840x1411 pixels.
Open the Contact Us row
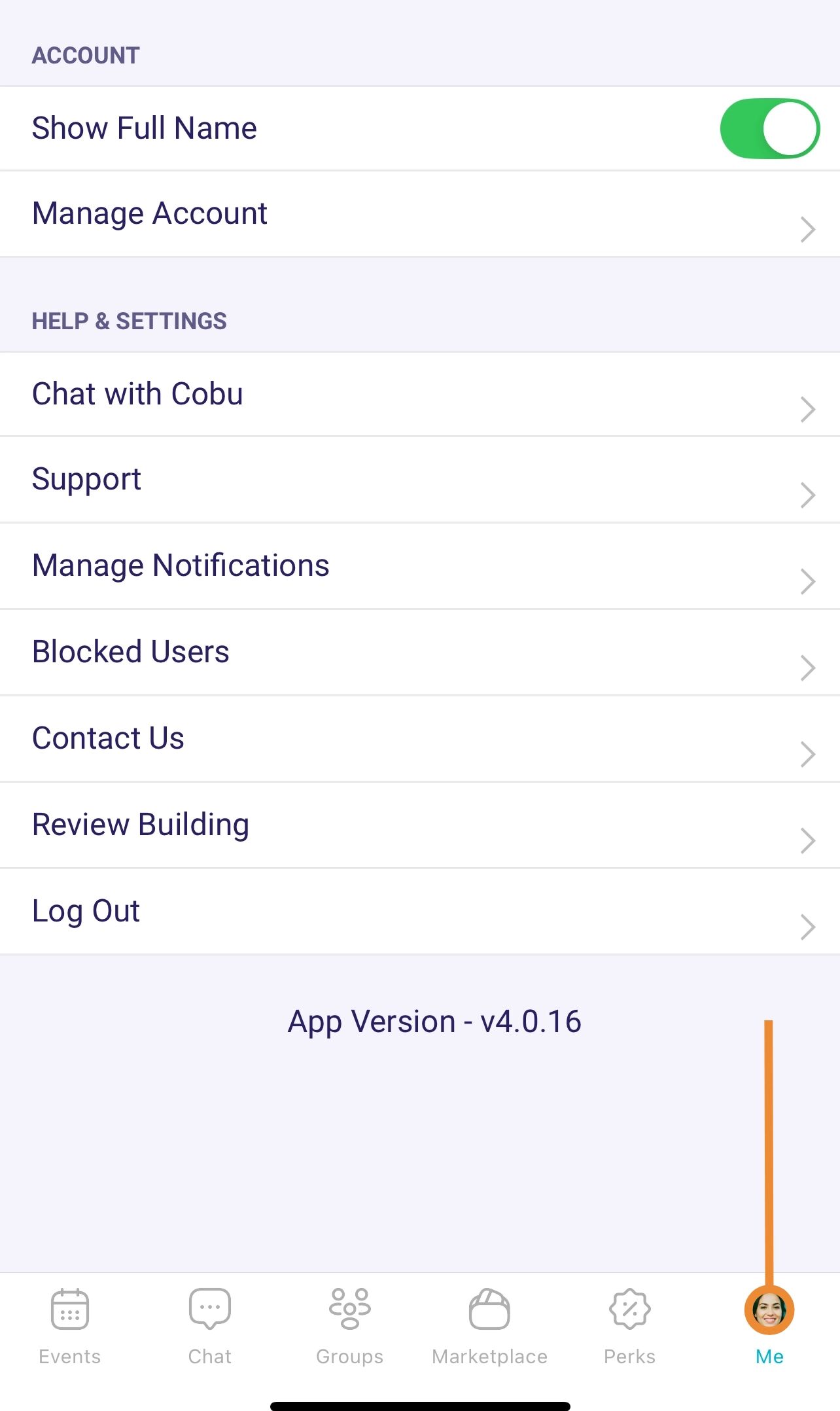[x=419, y=739]
